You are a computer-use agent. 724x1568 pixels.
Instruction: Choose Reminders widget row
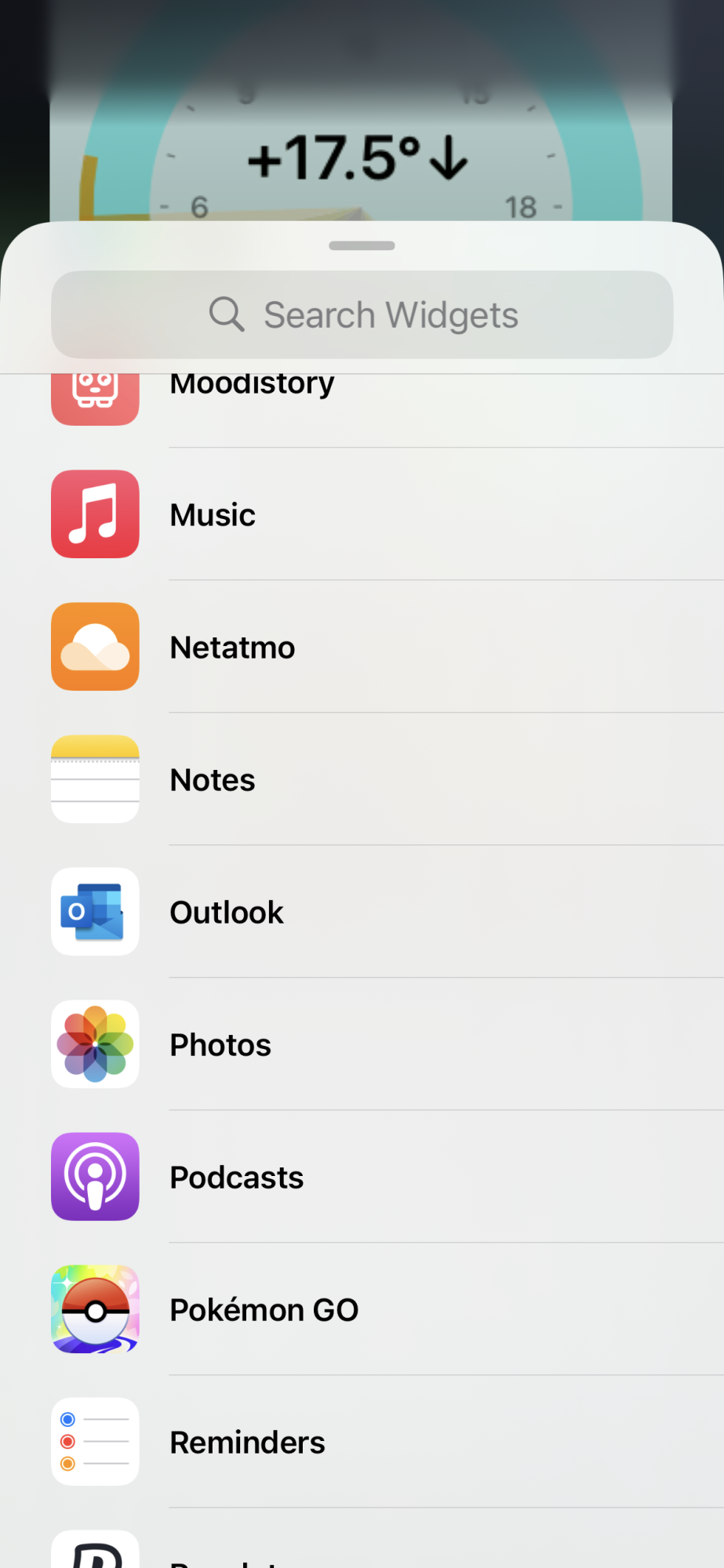click(362, 1443)
